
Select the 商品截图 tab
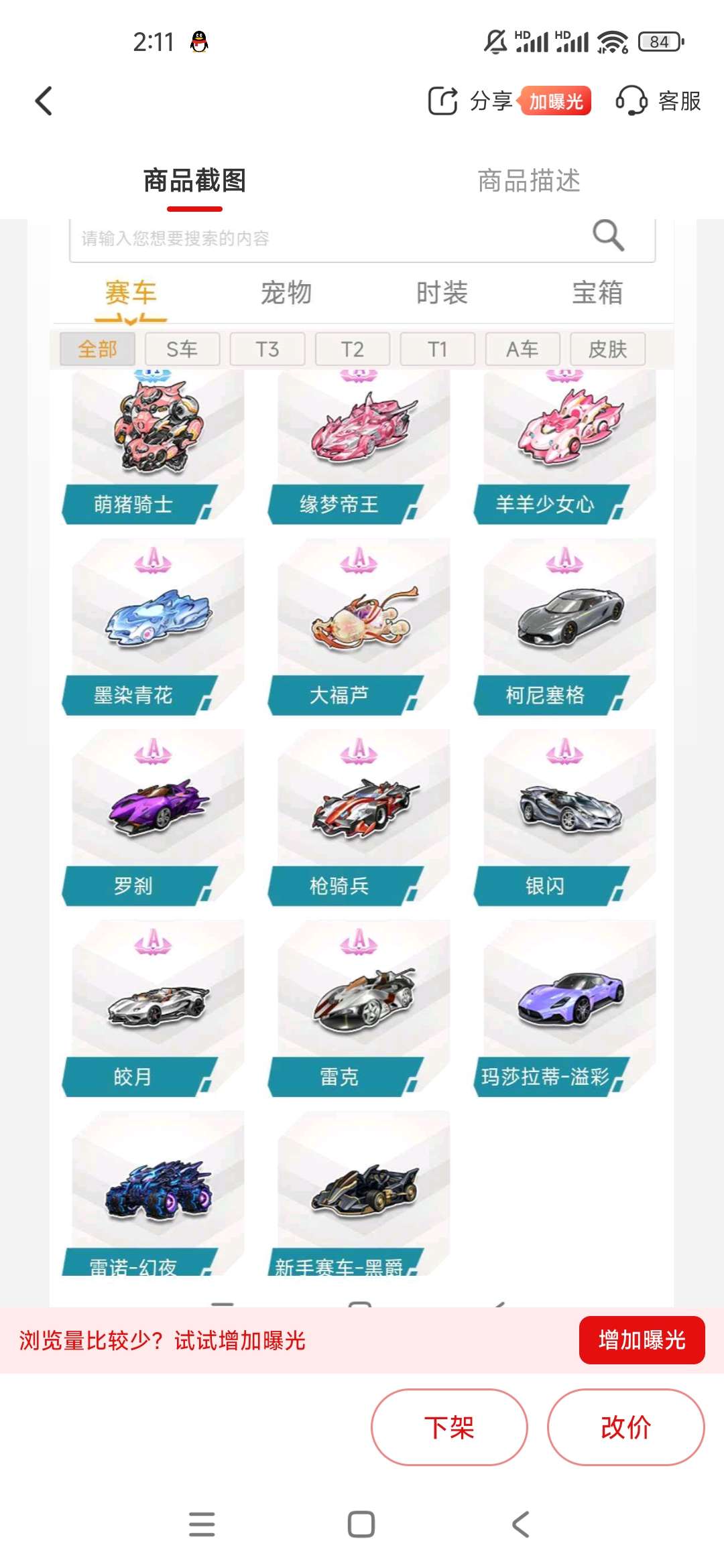coord(194,180)
